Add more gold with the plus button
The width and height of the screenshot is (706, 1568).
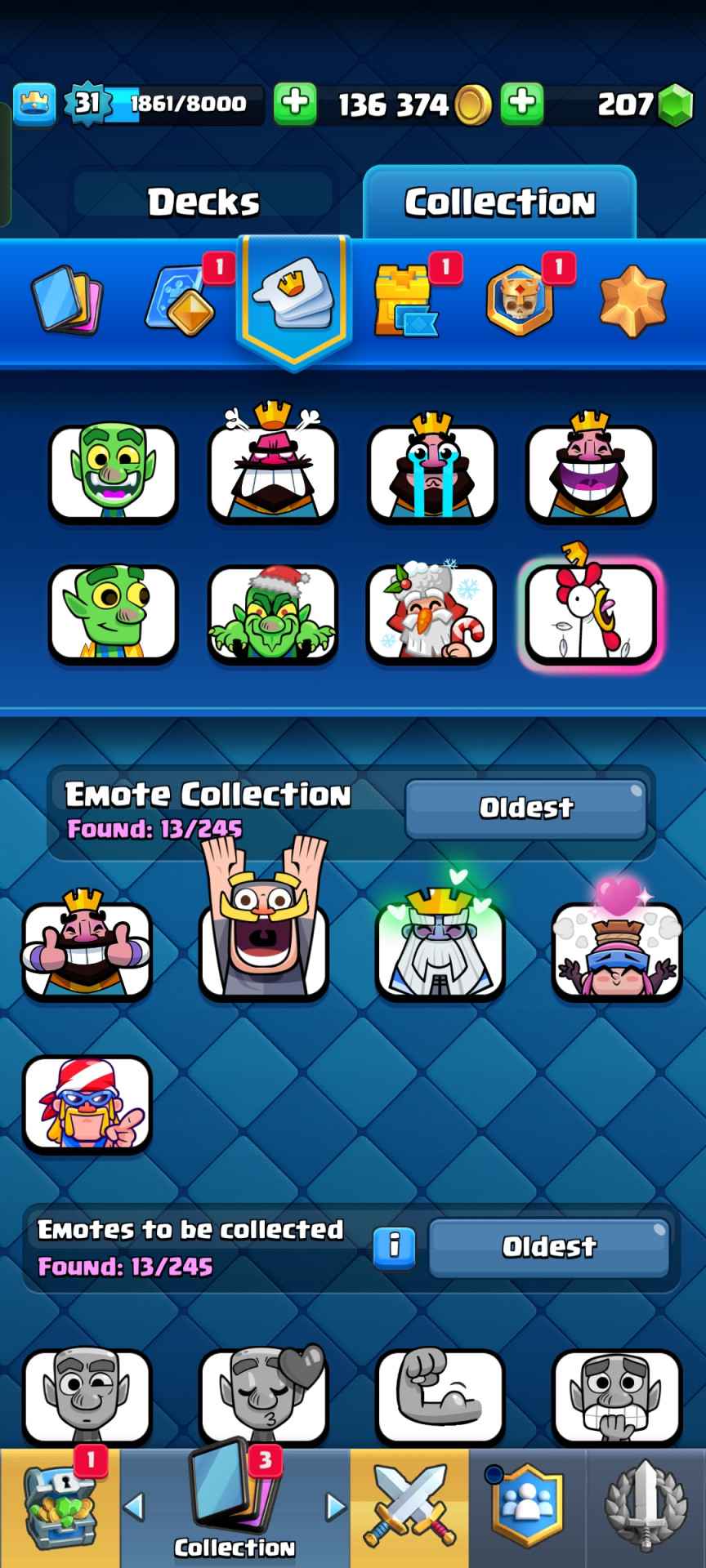(295, 104)
